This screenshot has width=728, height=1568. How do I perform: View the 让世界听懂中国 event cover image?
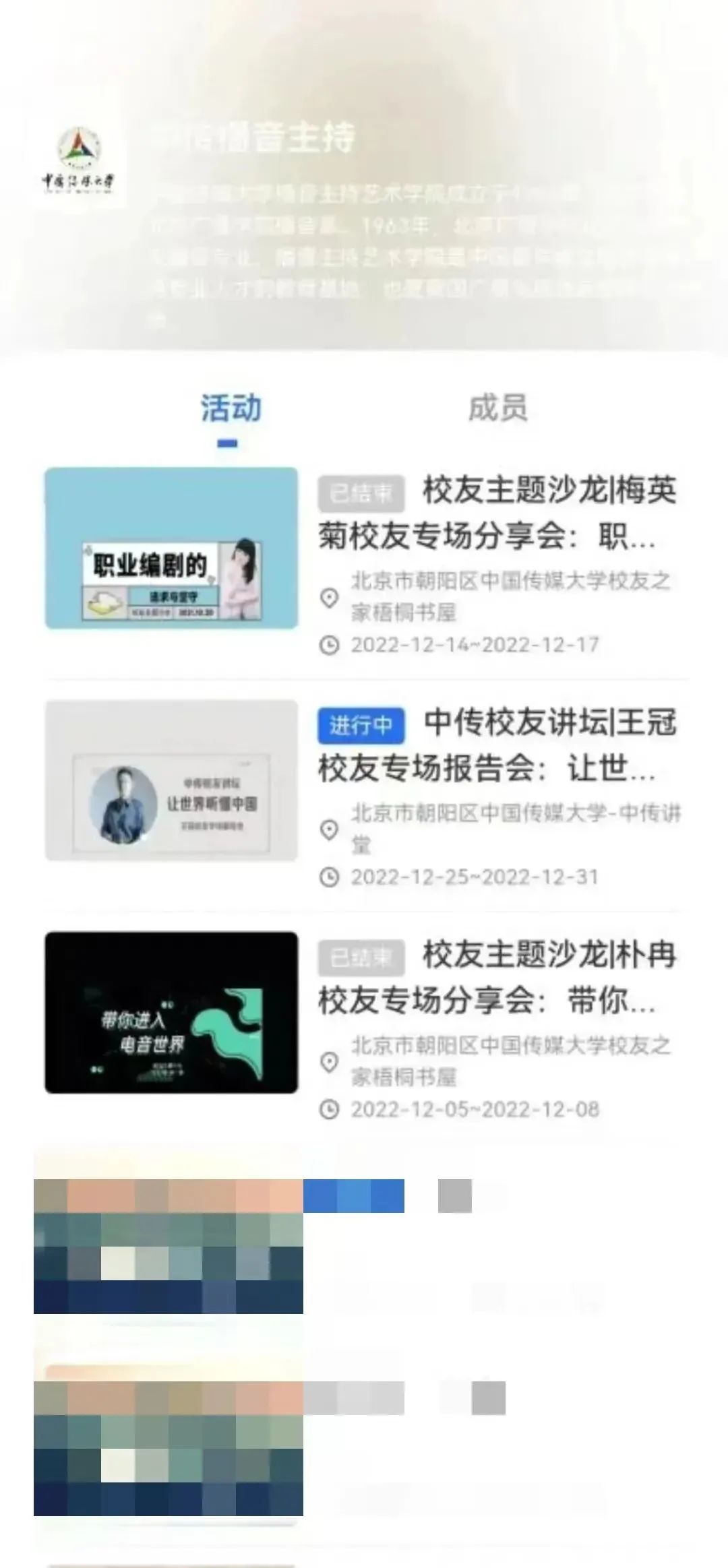click(x=171, y=780)
